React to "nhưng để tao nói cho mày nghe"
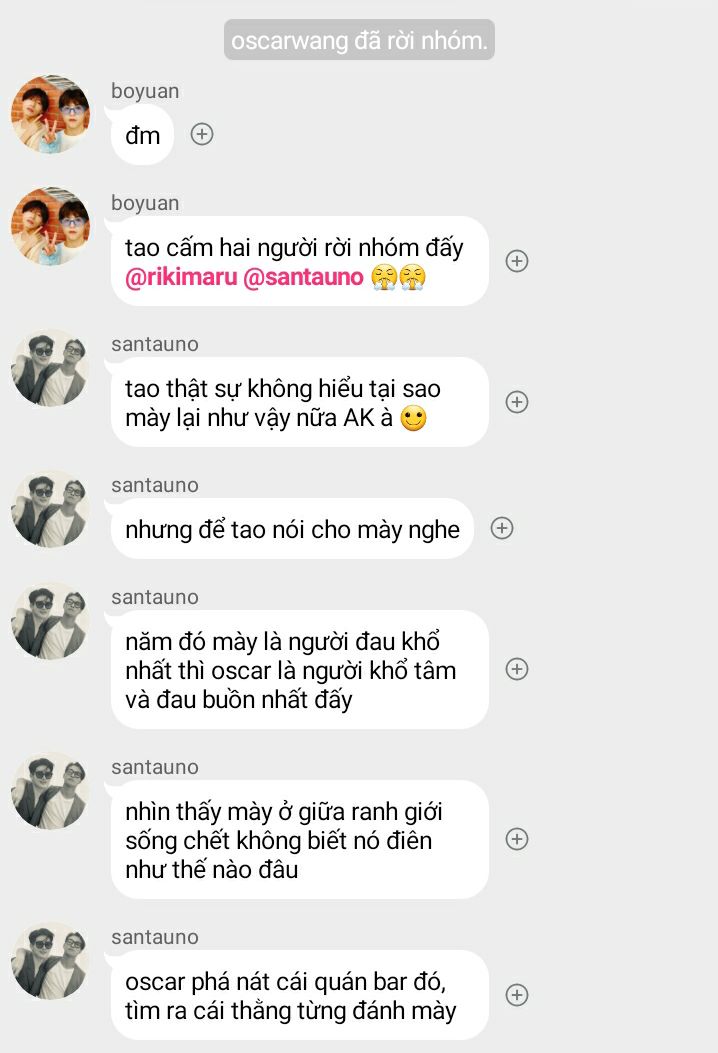This screenshot has height=1053, width=718. (x=502, y=528)
